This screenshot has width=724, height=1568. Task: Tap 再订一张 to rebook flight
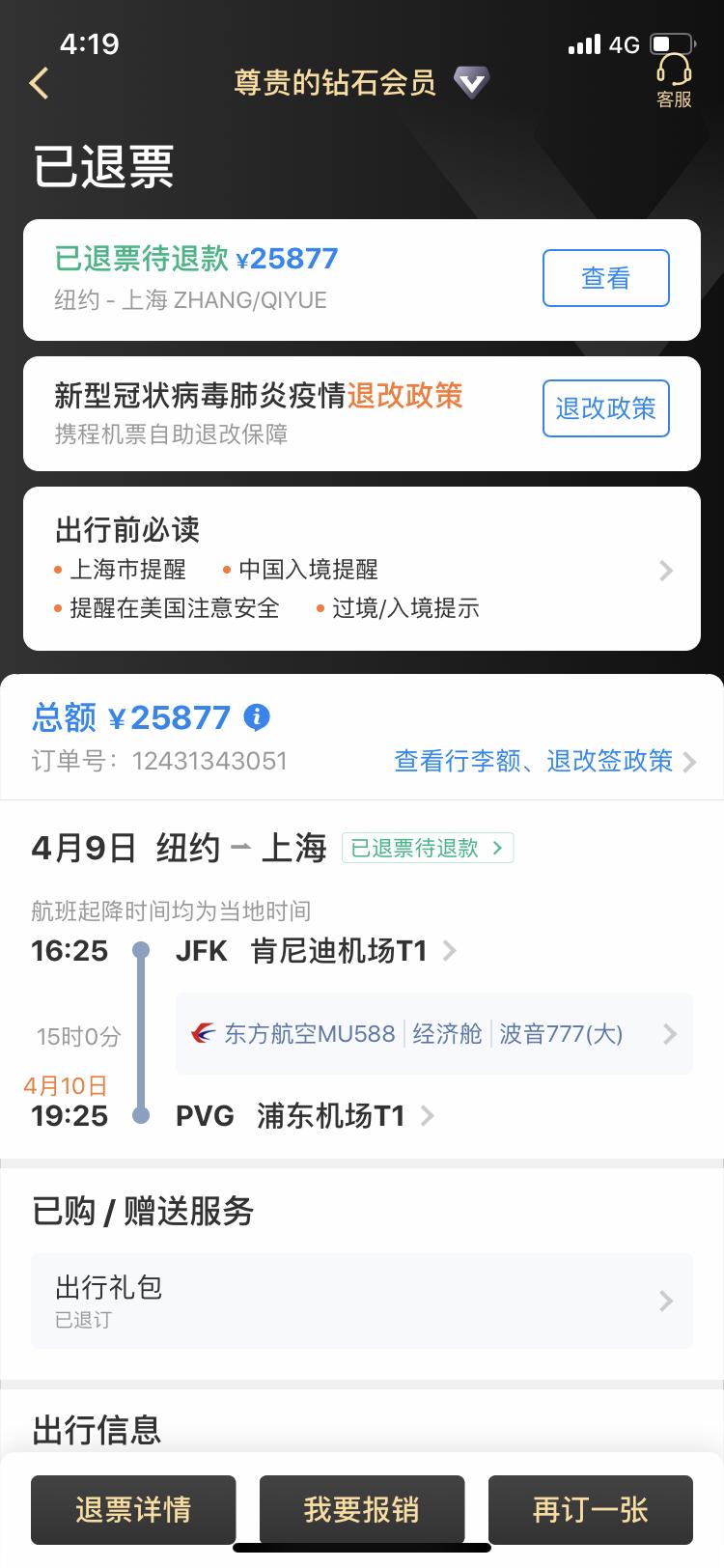pyautogui.click(x=591, y=1509)
